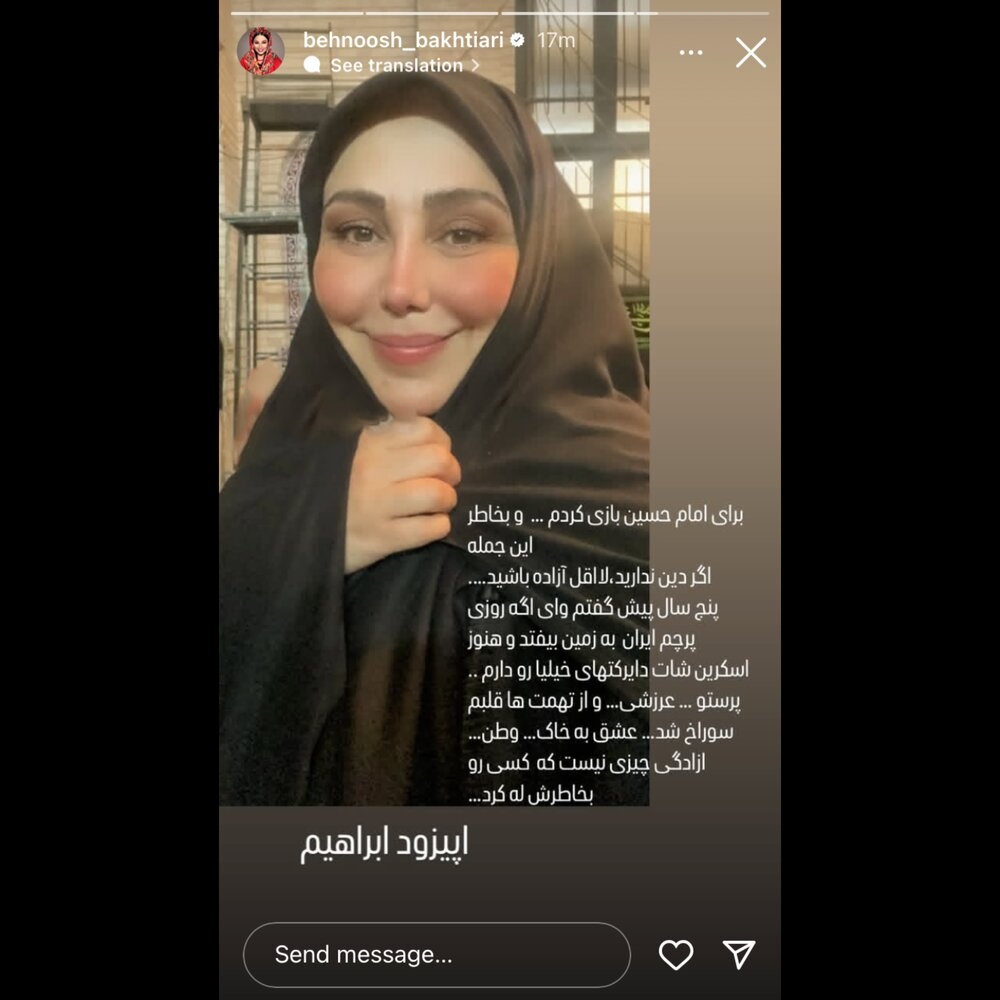
Task: Focus the Send message field
Action: [x=436, y=954]
